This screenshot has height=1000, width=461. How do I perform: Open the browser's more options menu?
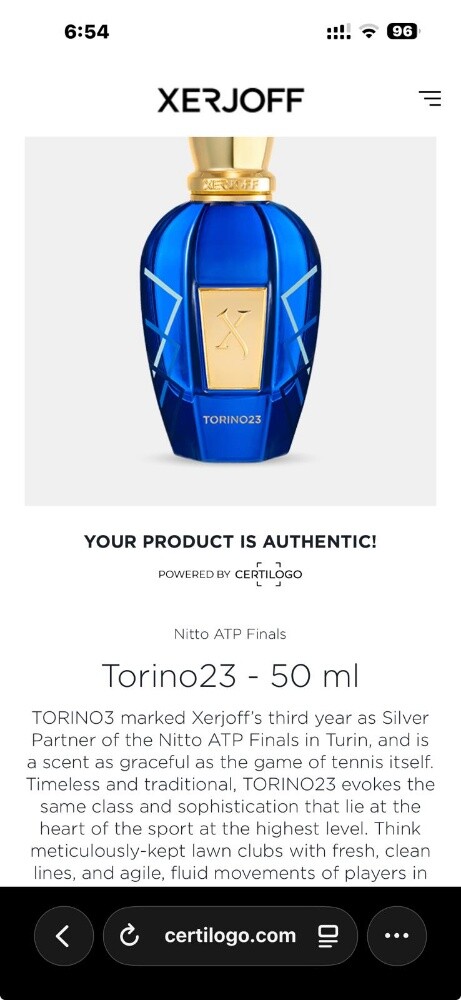point(397,936)
